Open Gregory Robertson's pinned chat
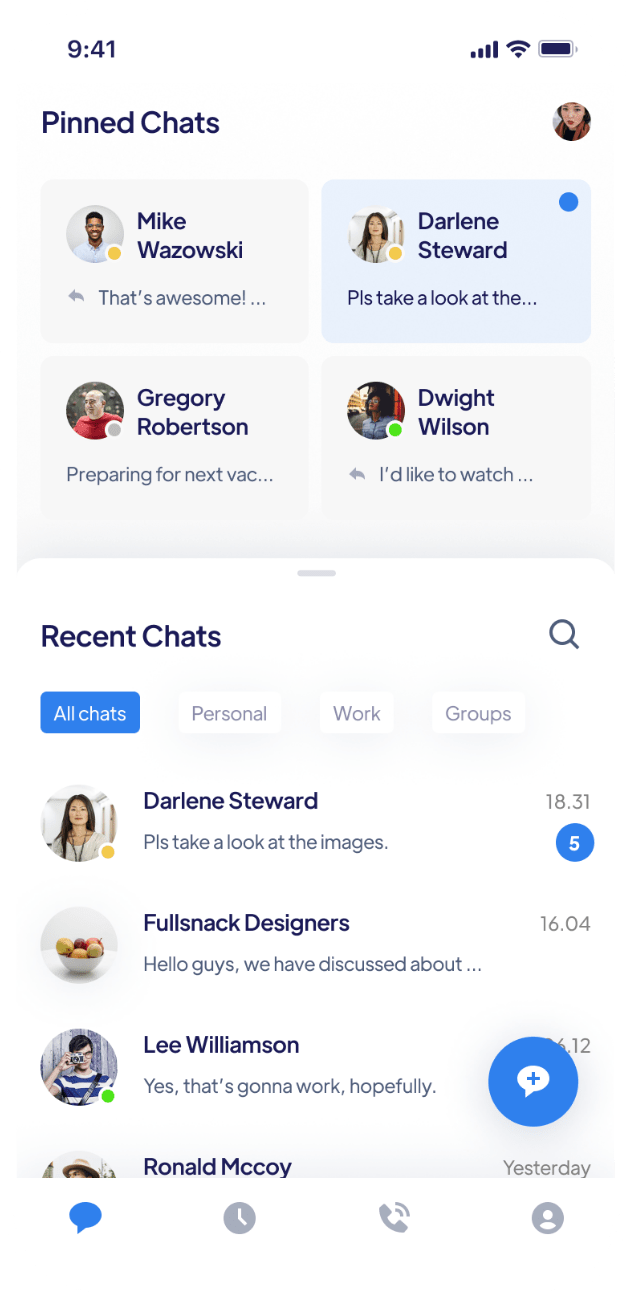The height and width of the screenshot is (1300, 631). pos(174,438)
